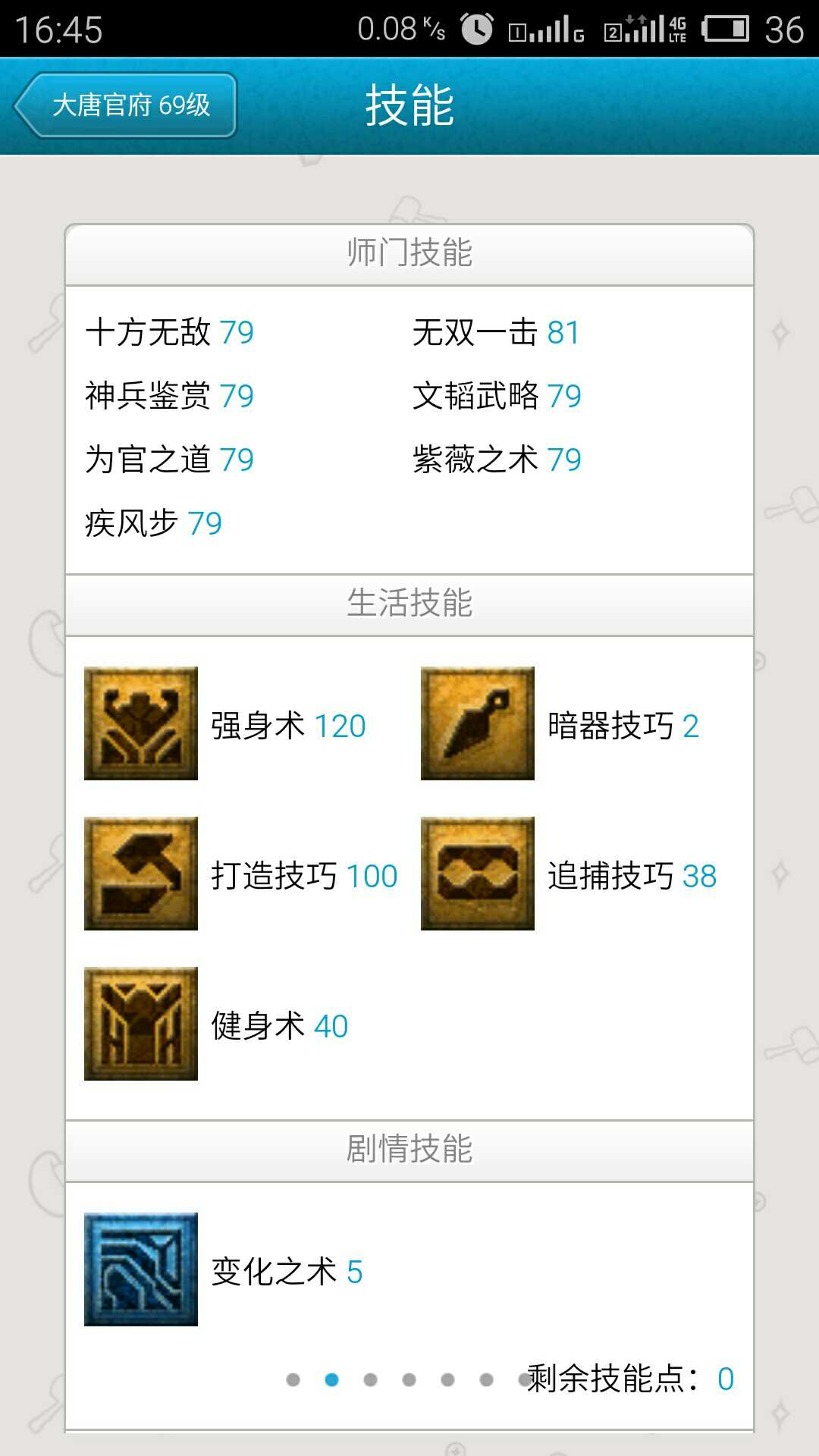Open the 健身术 skill icon

(x=141, y=1024)
